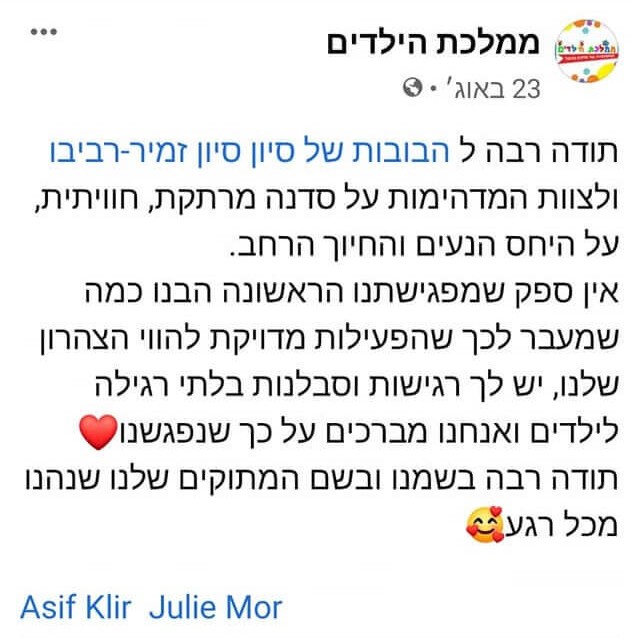Open Asif Klir's profile

(78, 606)
